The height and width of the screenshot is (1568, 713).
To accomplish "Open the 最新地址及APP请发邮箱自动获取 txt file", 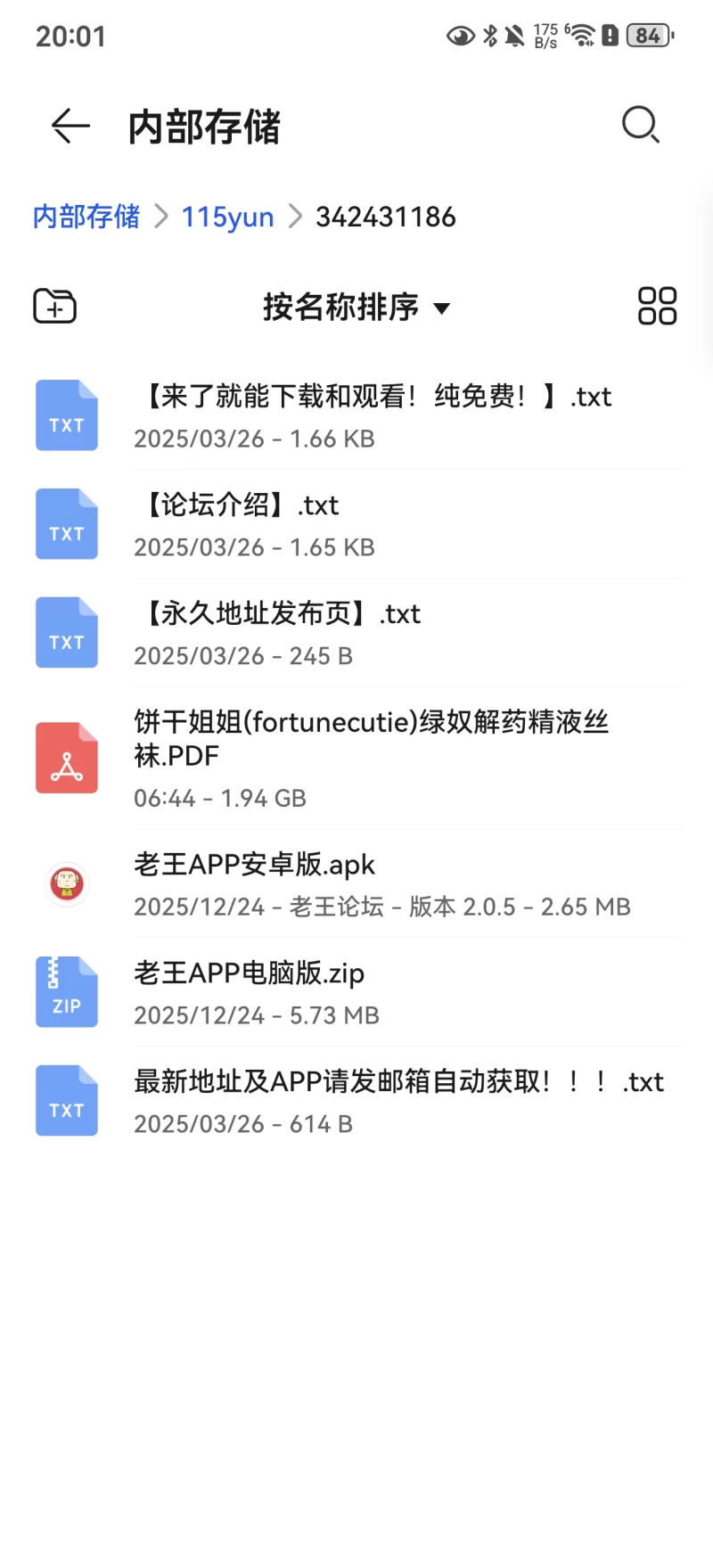I will tap(356, 1101).
